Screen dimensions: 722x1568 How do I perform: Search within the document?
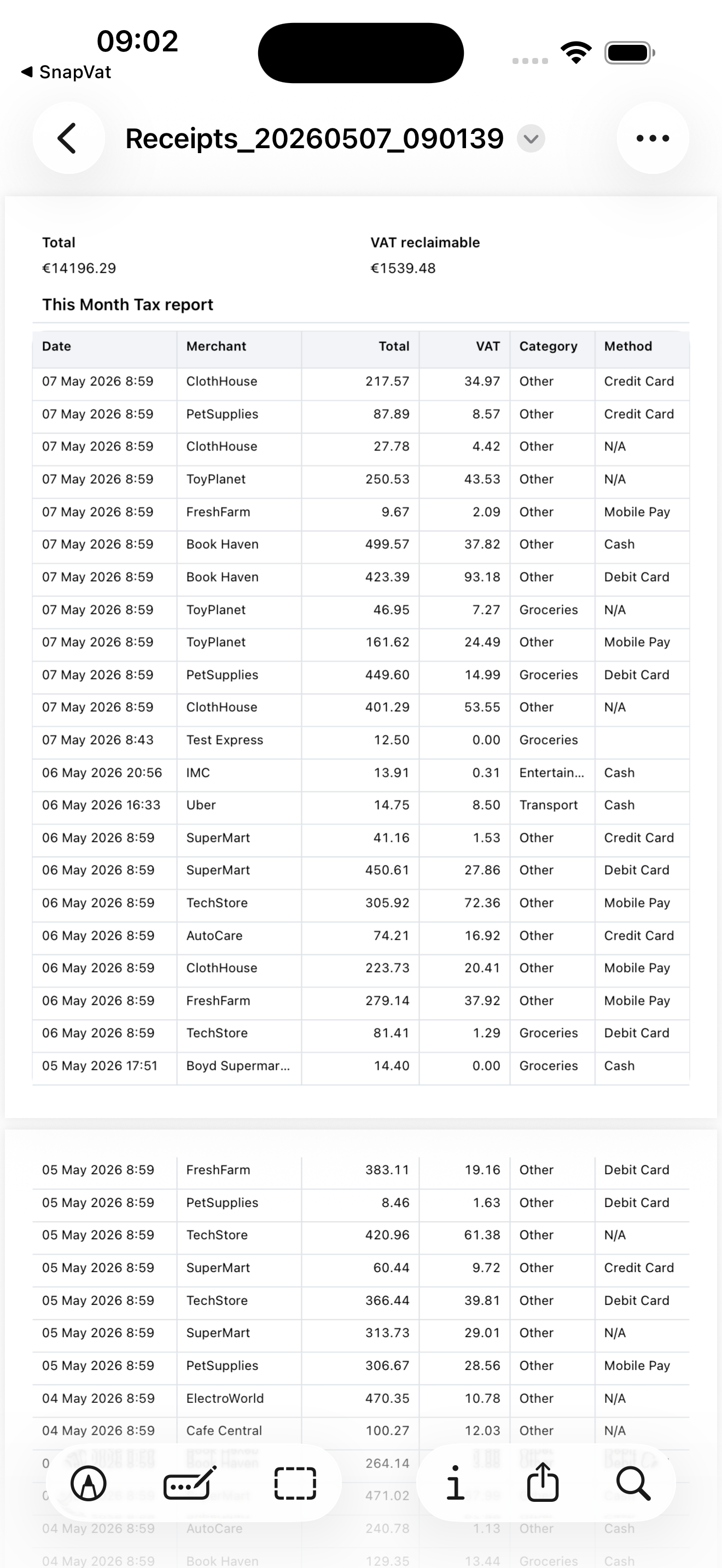[633, 1483]
